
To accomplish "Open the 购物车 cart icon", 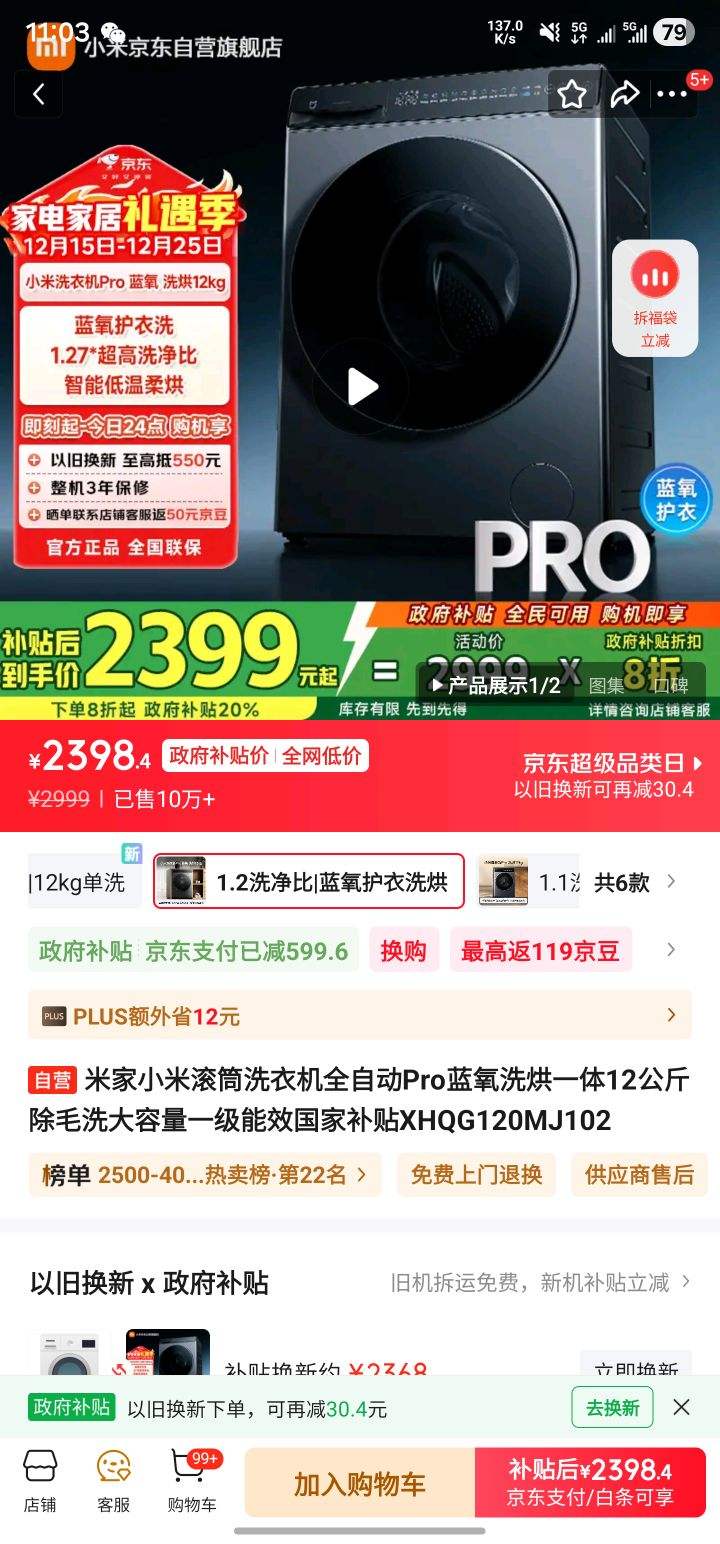I will pos(192,1480).
